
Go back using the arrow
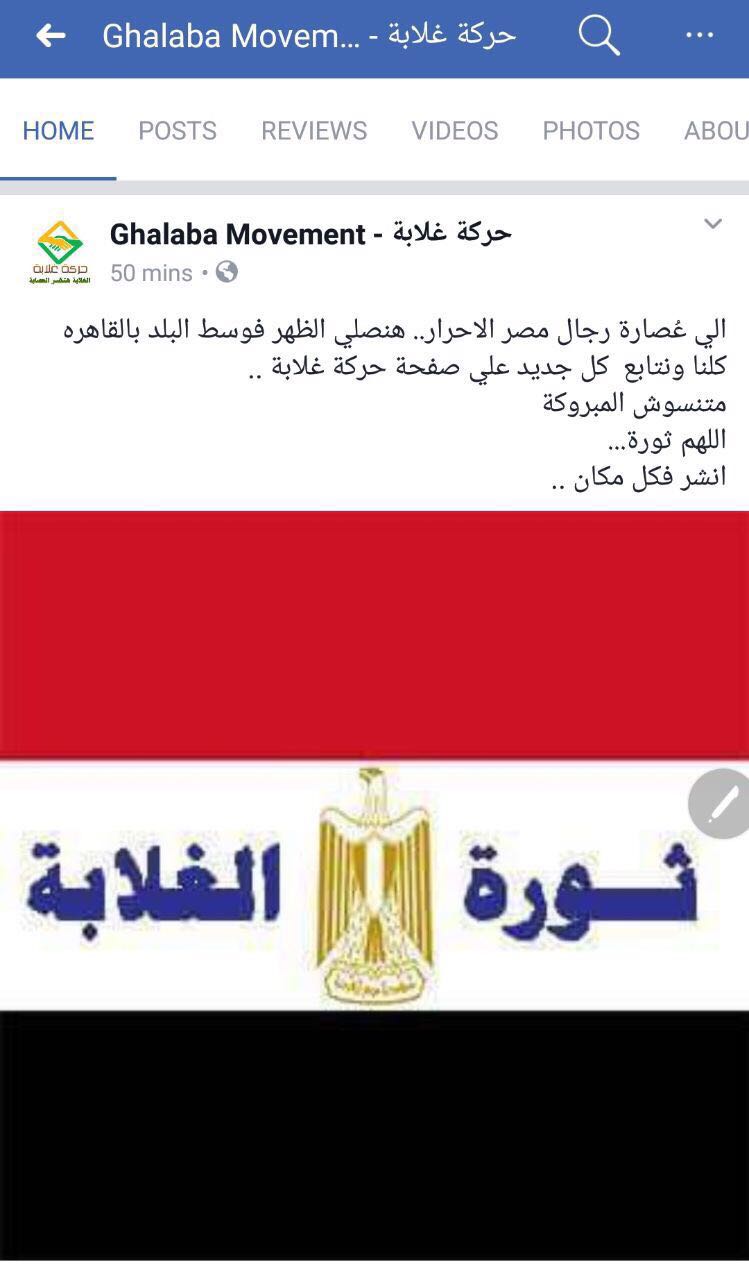50,36
